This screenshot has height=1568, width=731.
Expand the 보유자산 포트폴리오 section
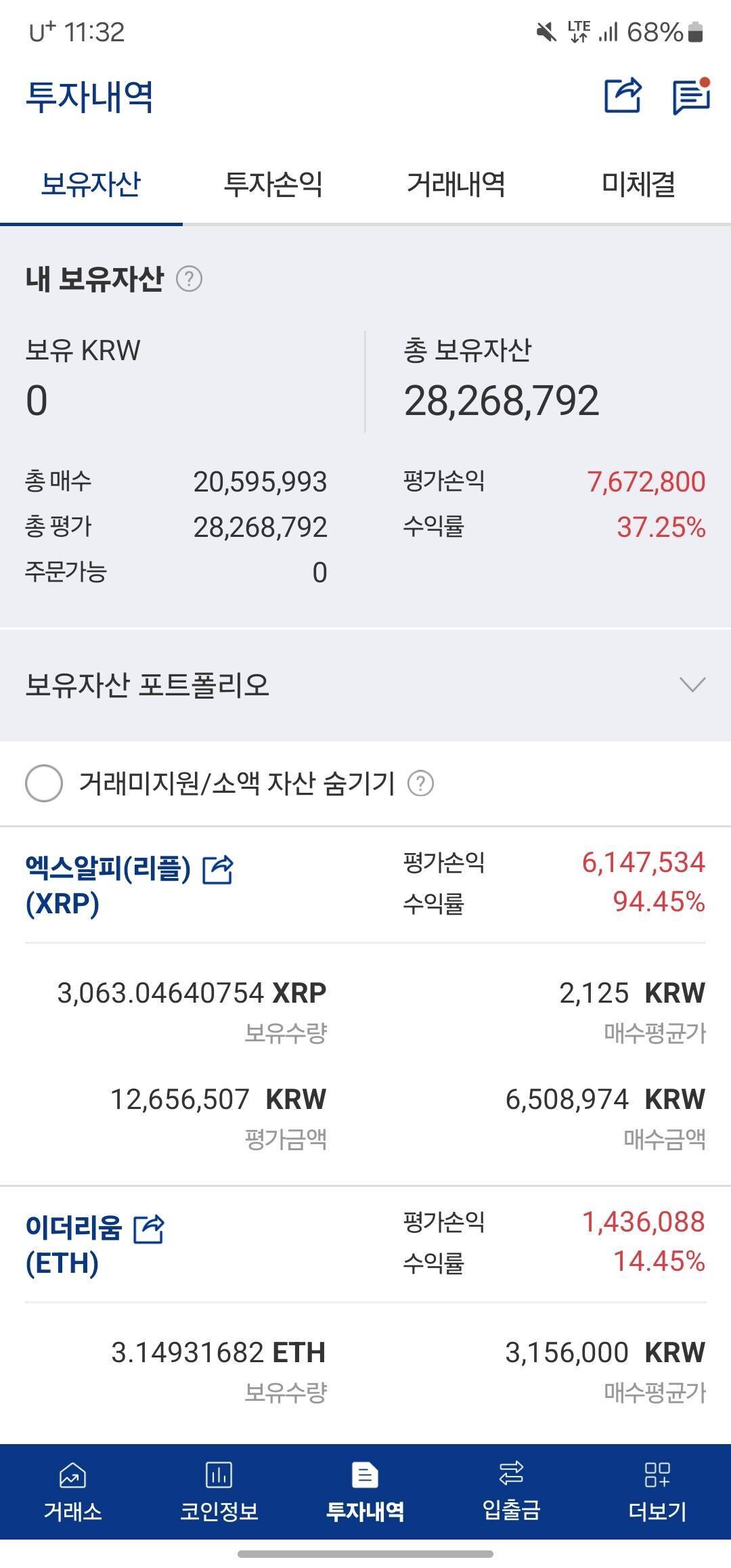point(691,687)
